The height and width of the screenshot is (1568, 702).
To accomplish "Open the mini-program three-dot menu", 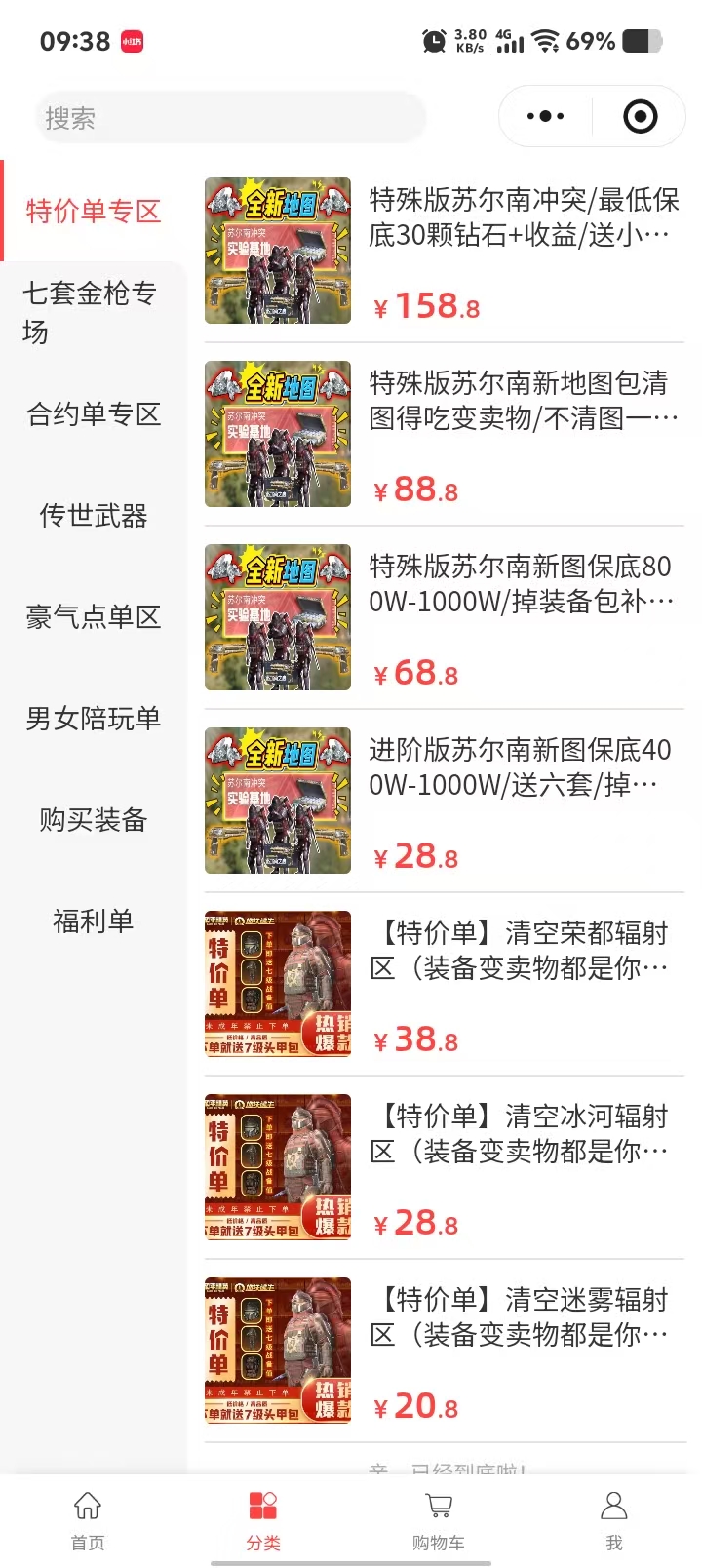I will coord(545,117).
